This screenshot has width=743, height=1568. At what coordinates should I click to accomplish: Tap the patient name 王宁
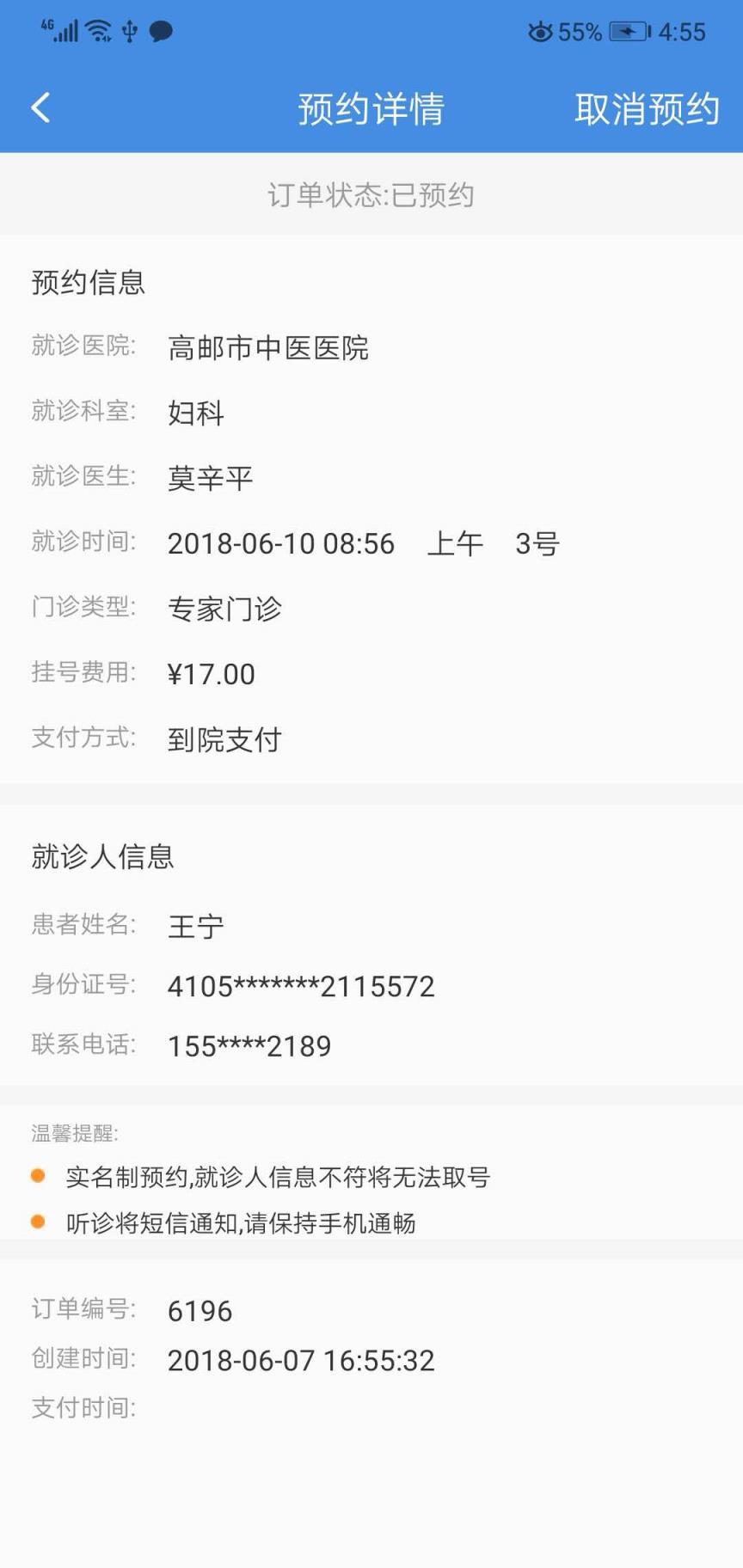coord(195,925)
